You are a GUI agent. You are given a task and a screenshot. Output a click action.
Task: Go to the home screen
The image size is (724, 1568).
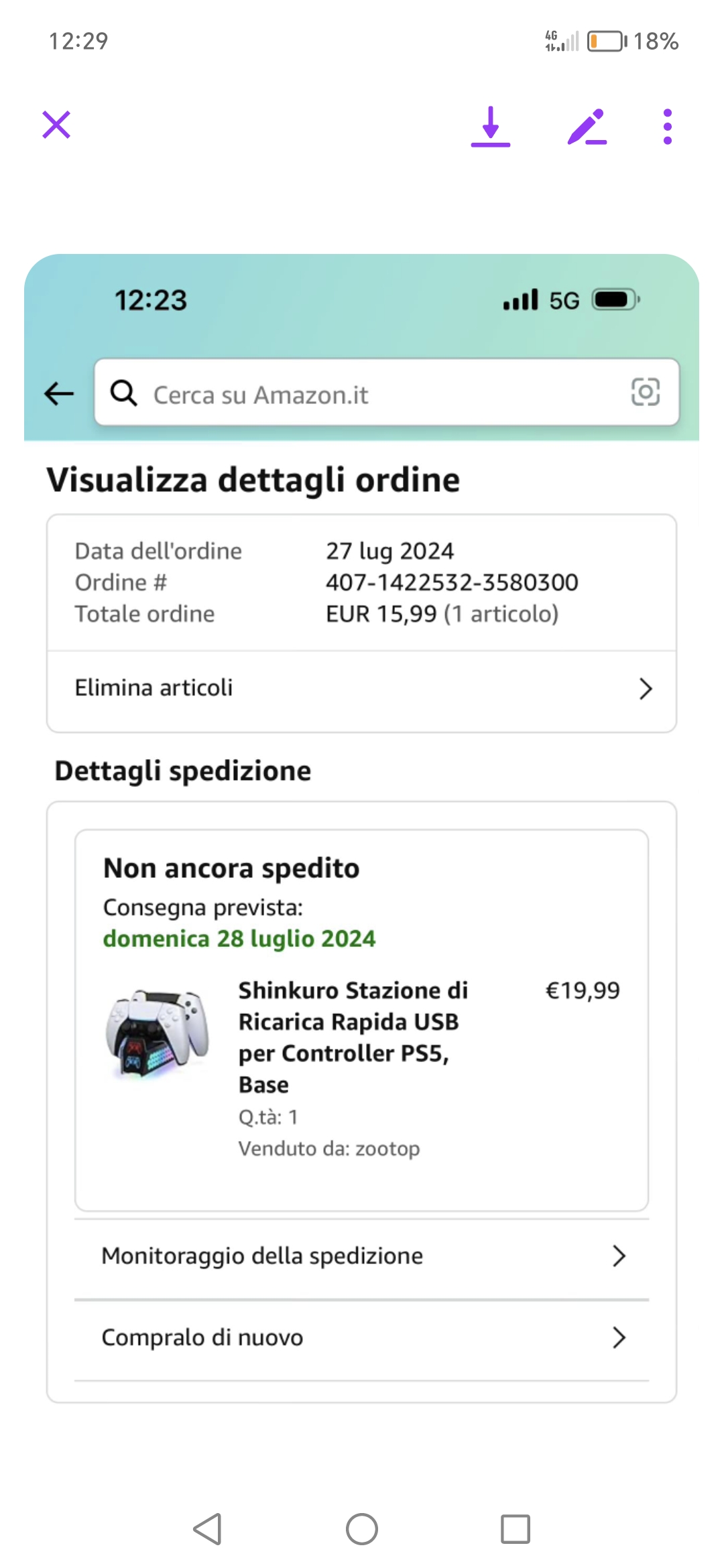(x=362, y=1529)
